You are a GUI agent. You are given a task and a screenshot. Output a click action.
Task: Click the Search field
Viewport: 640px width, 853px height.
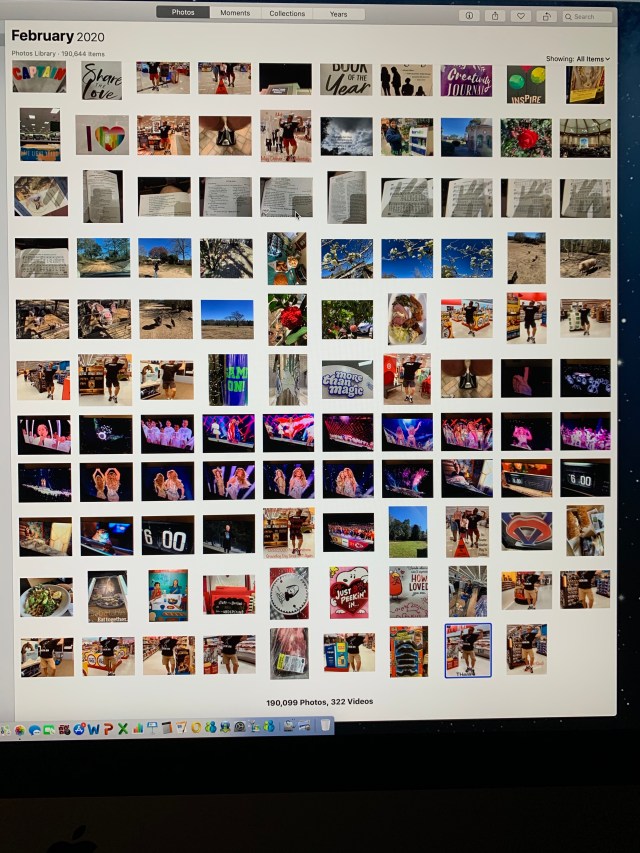(587, 16)
